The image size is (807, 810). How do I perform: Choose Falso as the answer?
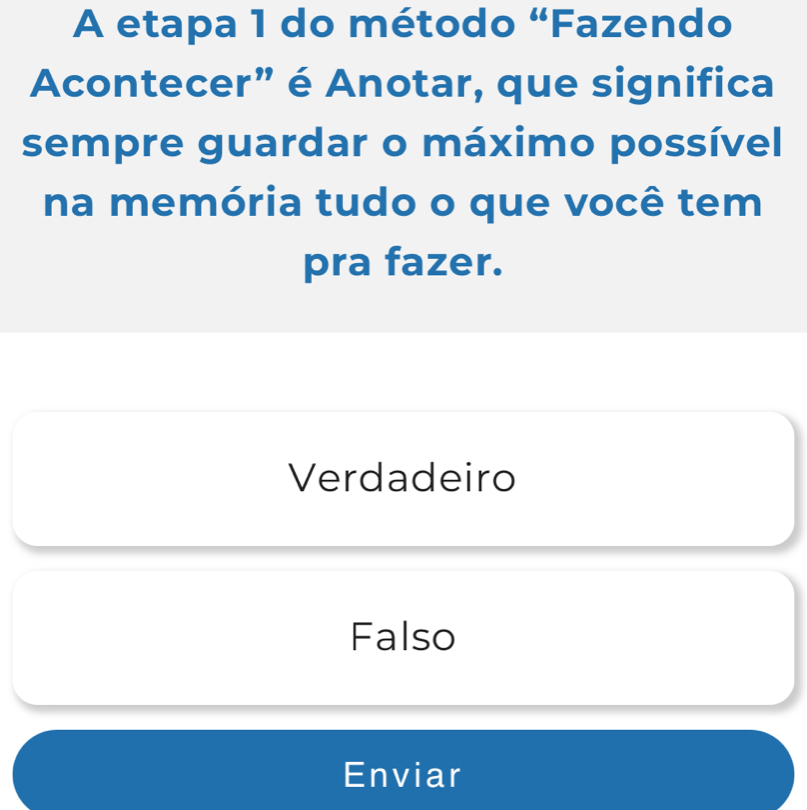403,637
